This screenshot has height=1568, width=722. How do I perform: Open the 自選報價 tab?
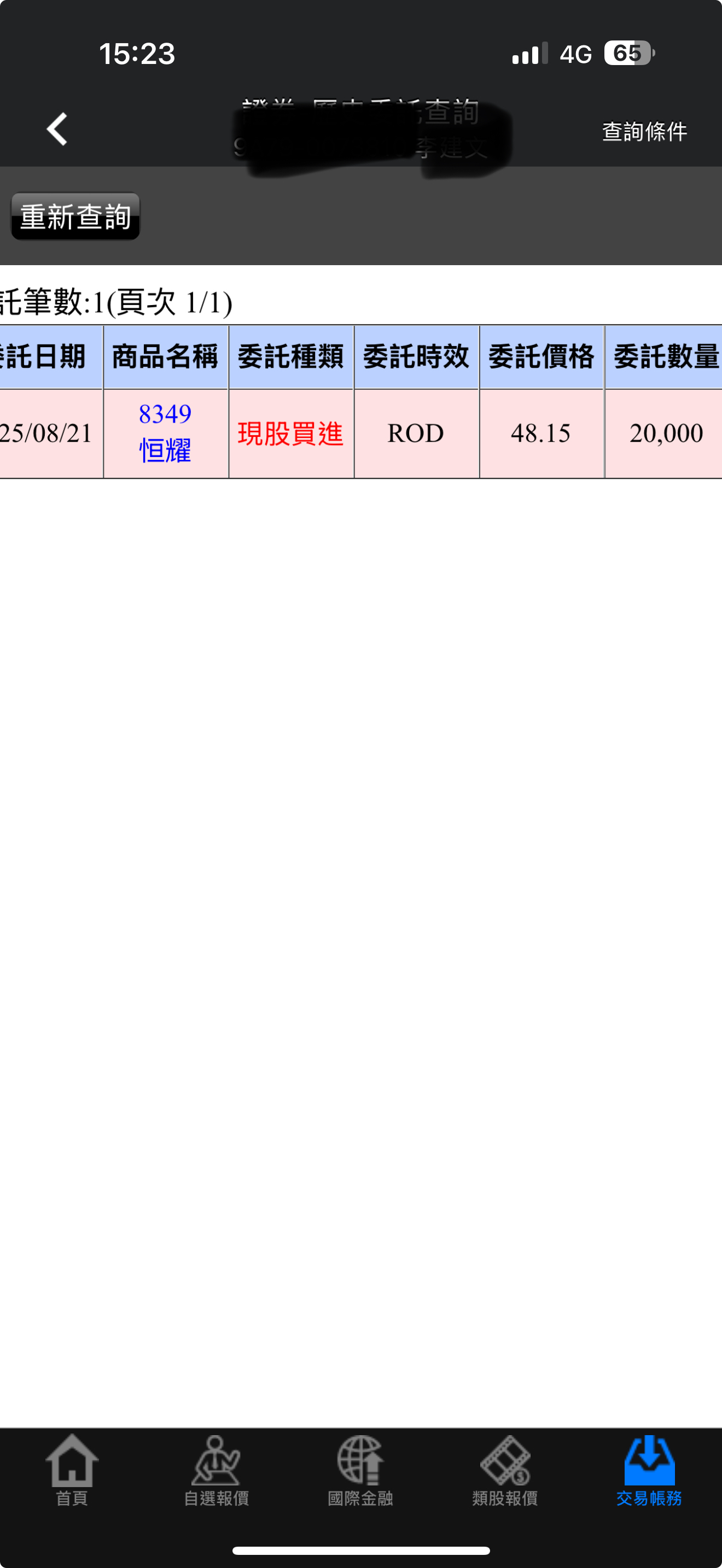tap(216, 1471)
